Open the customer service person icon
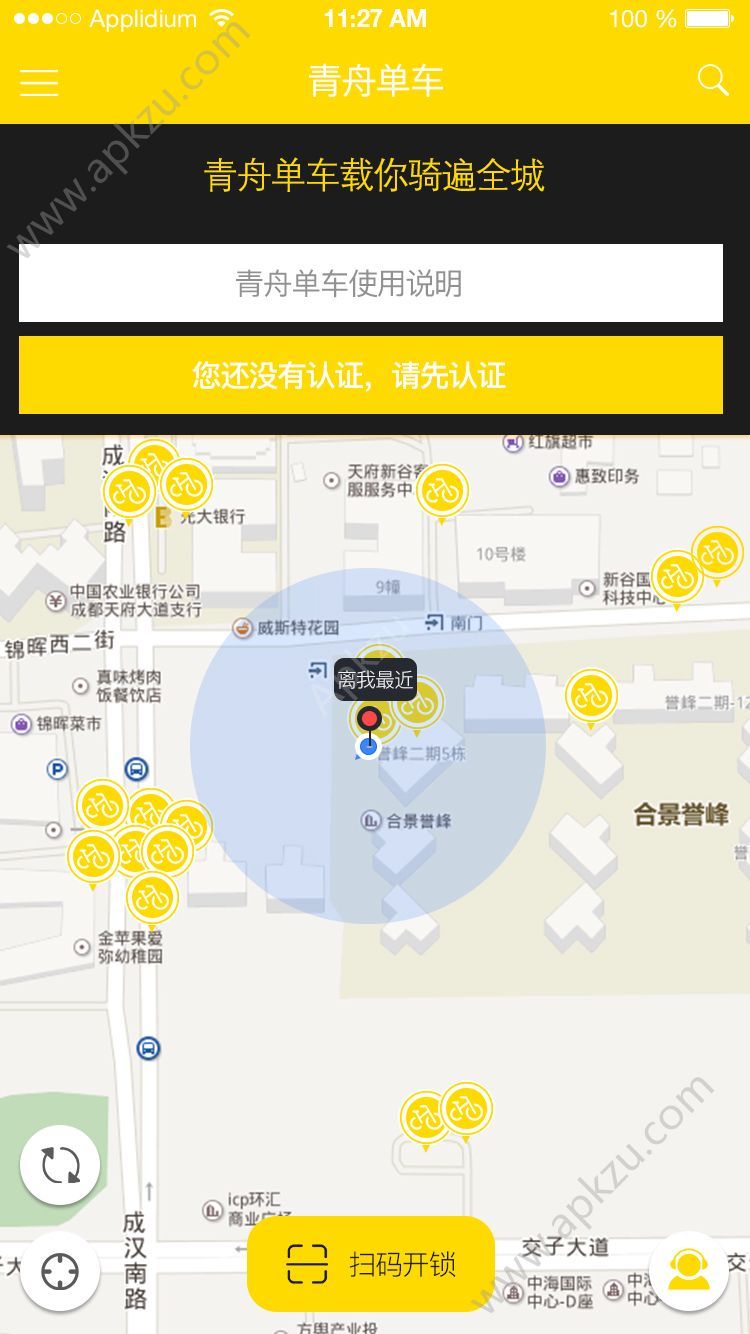Image resolution: width=750 pixels, height=1334 pixels. 690,1272
